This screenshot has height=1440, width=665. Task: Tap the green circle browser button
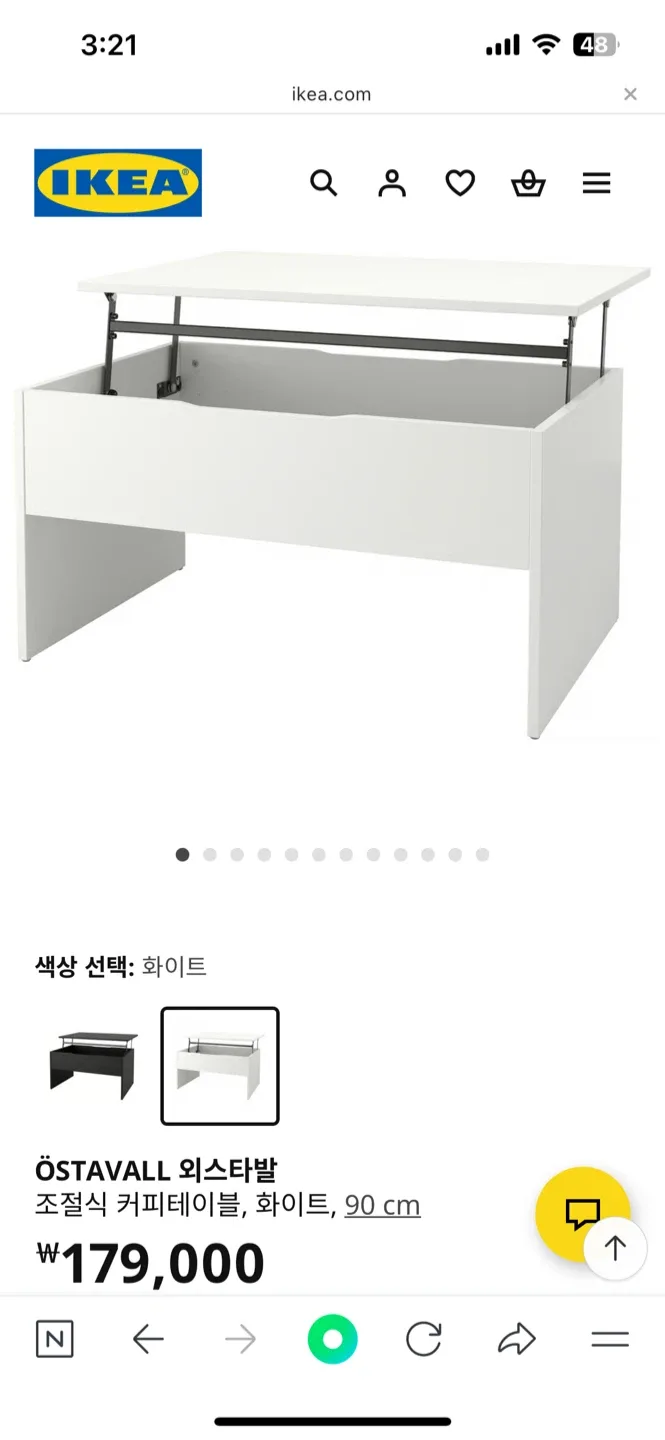coord(332,1339)
